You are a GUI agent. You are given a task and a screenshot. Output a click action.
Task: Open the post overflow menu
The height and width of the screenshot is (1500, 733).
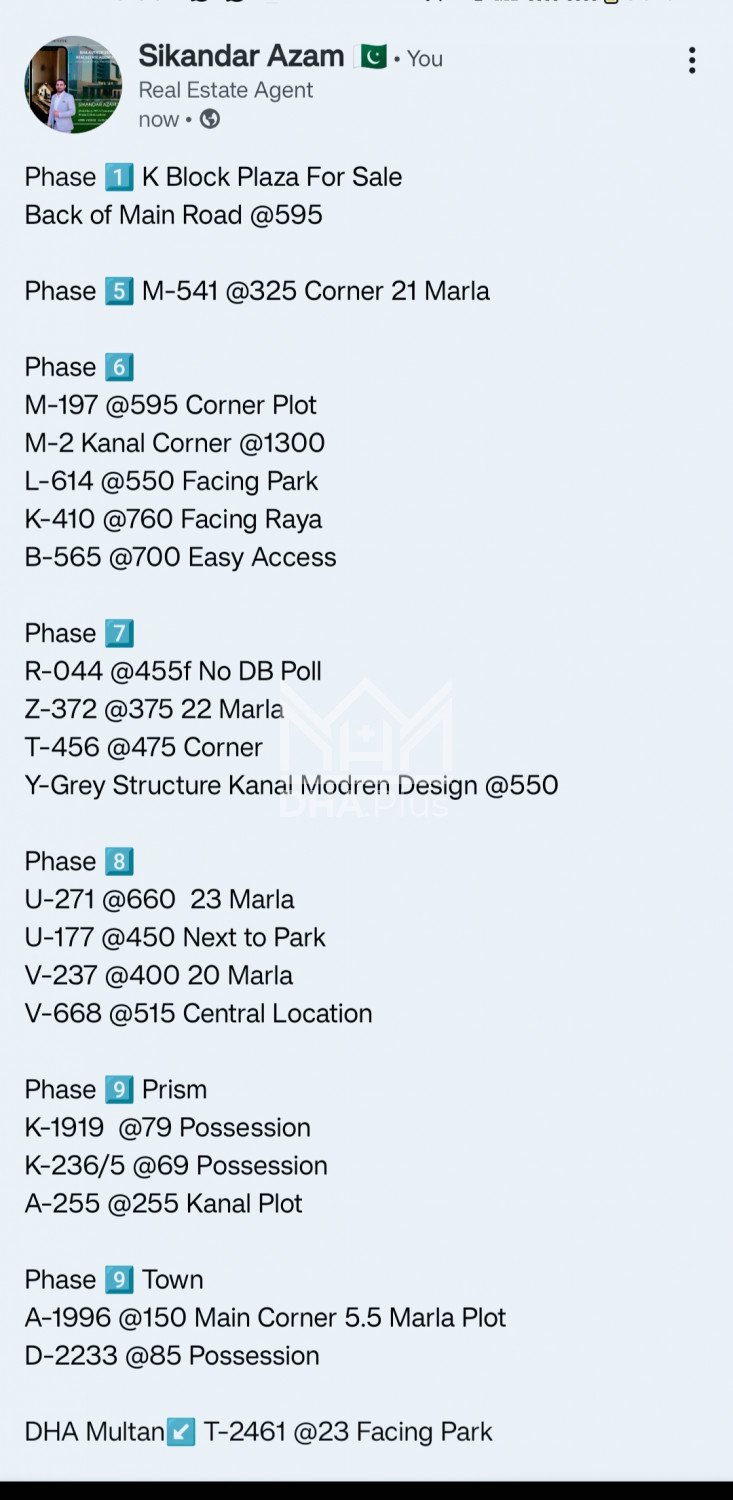coord(691,61)
